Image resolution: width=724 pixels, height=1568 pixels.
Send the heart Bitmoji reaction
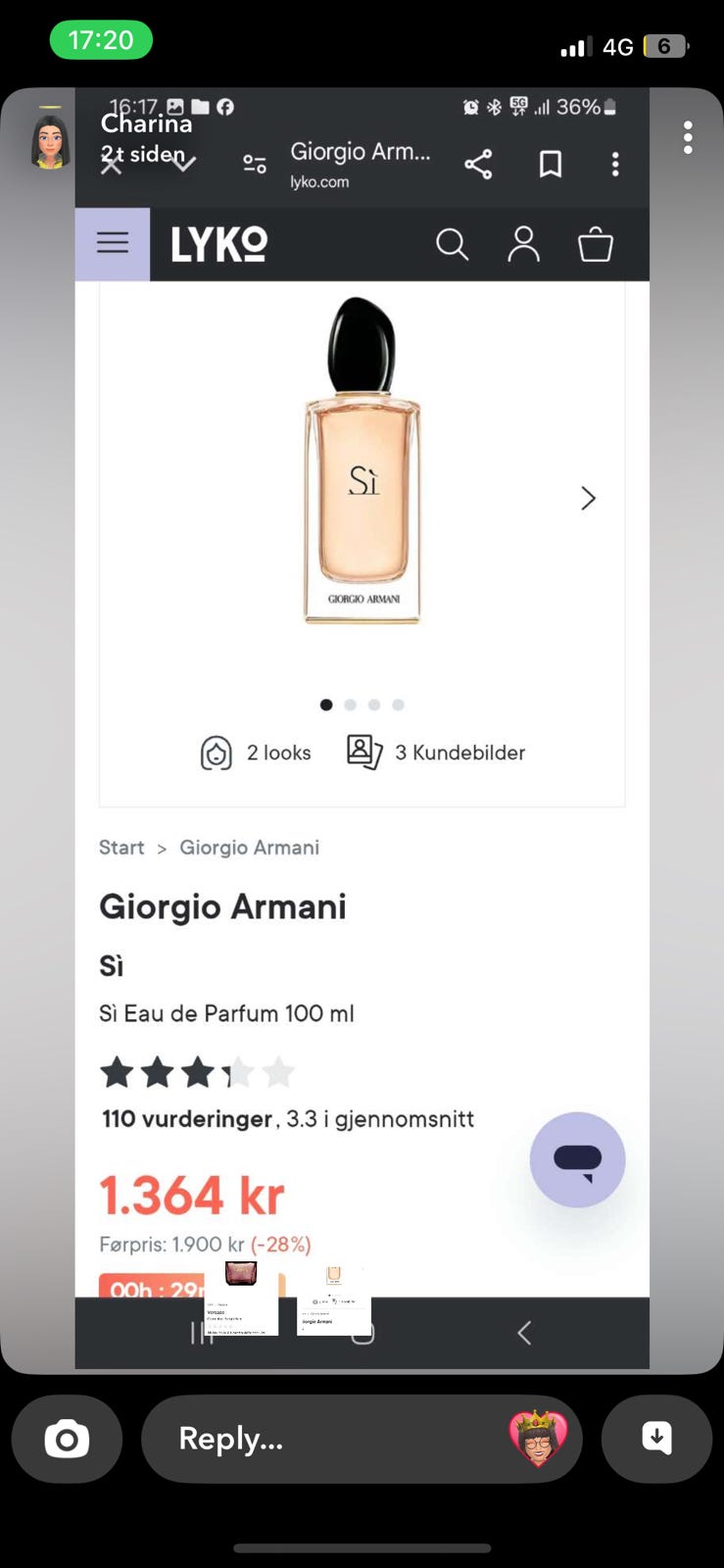coord(538,1439)
